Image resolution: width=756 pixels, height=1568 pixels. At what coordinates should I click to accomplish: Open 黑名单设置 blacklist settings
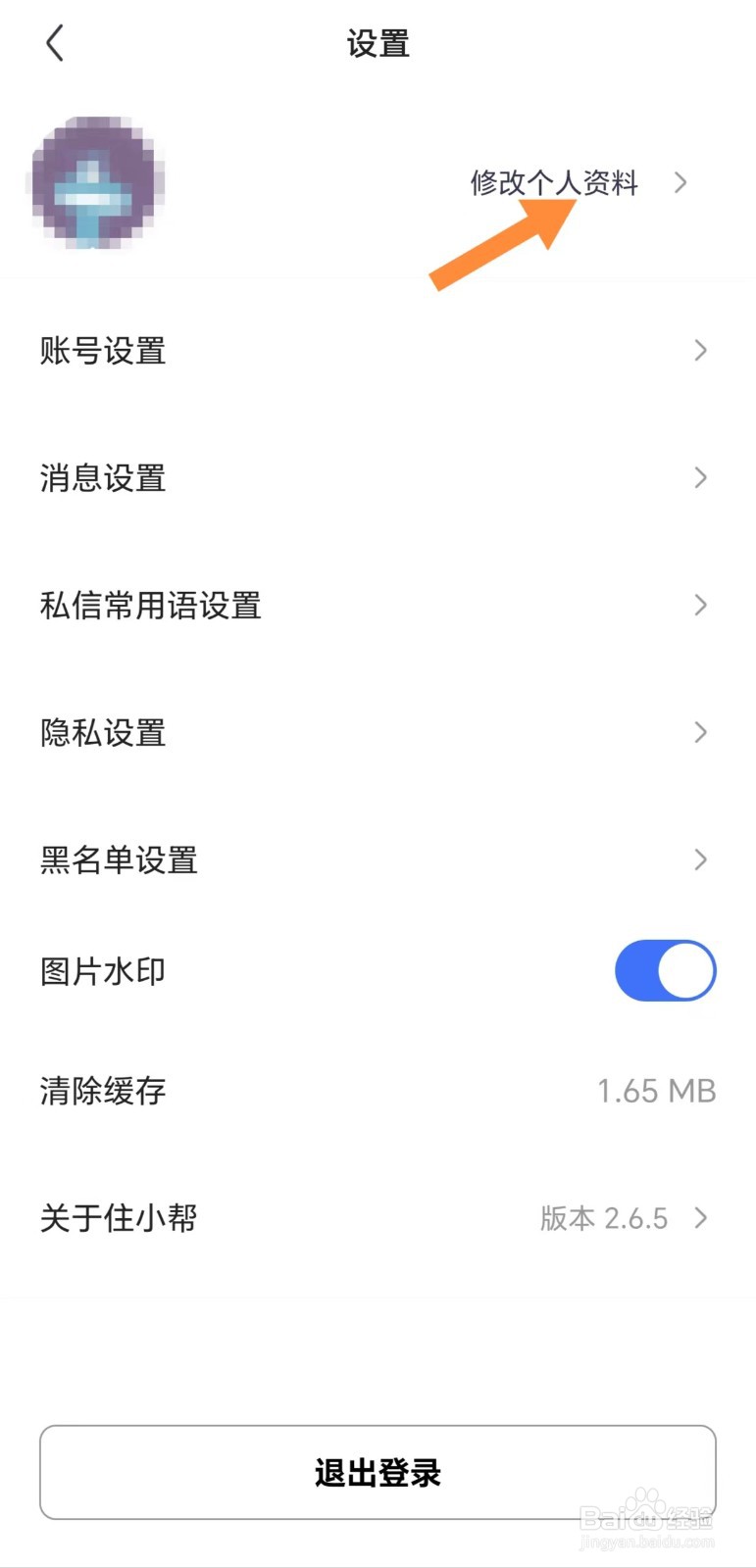(118, 860)
